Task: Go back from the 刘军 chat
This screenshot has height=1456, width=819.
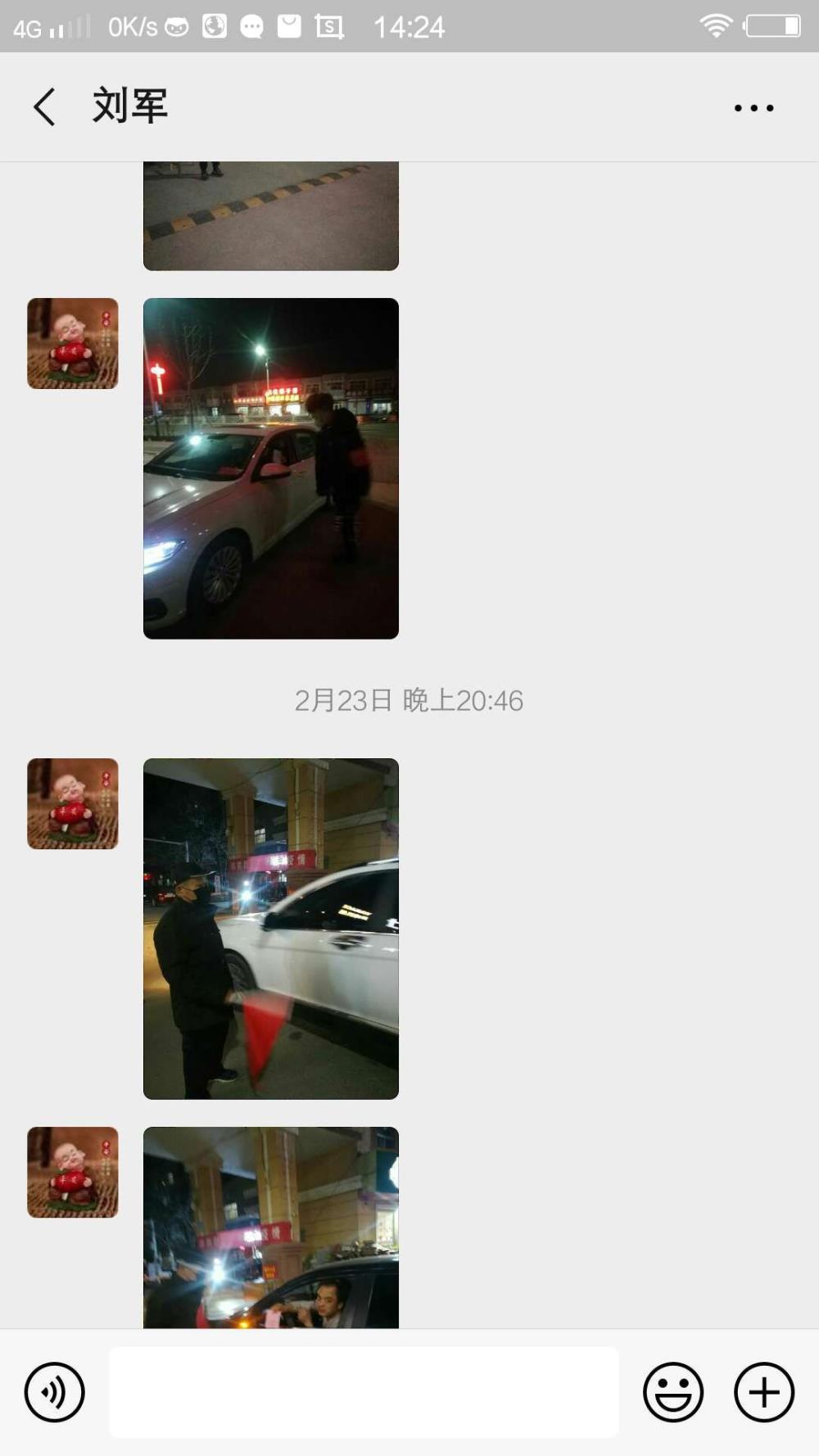Action: 45,107
